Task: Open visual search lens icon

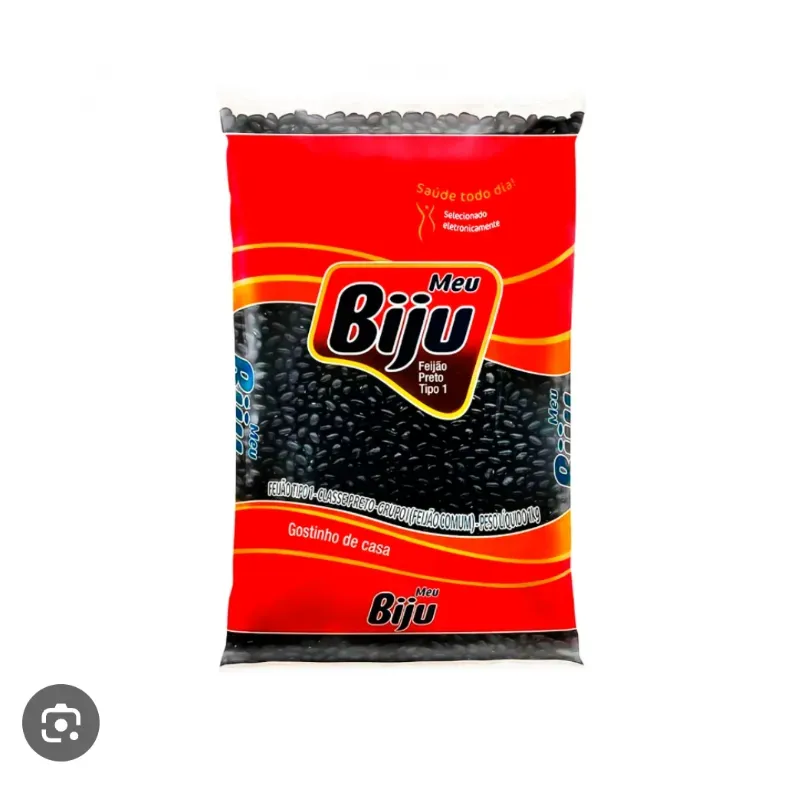Action: (x=61, y=723)
